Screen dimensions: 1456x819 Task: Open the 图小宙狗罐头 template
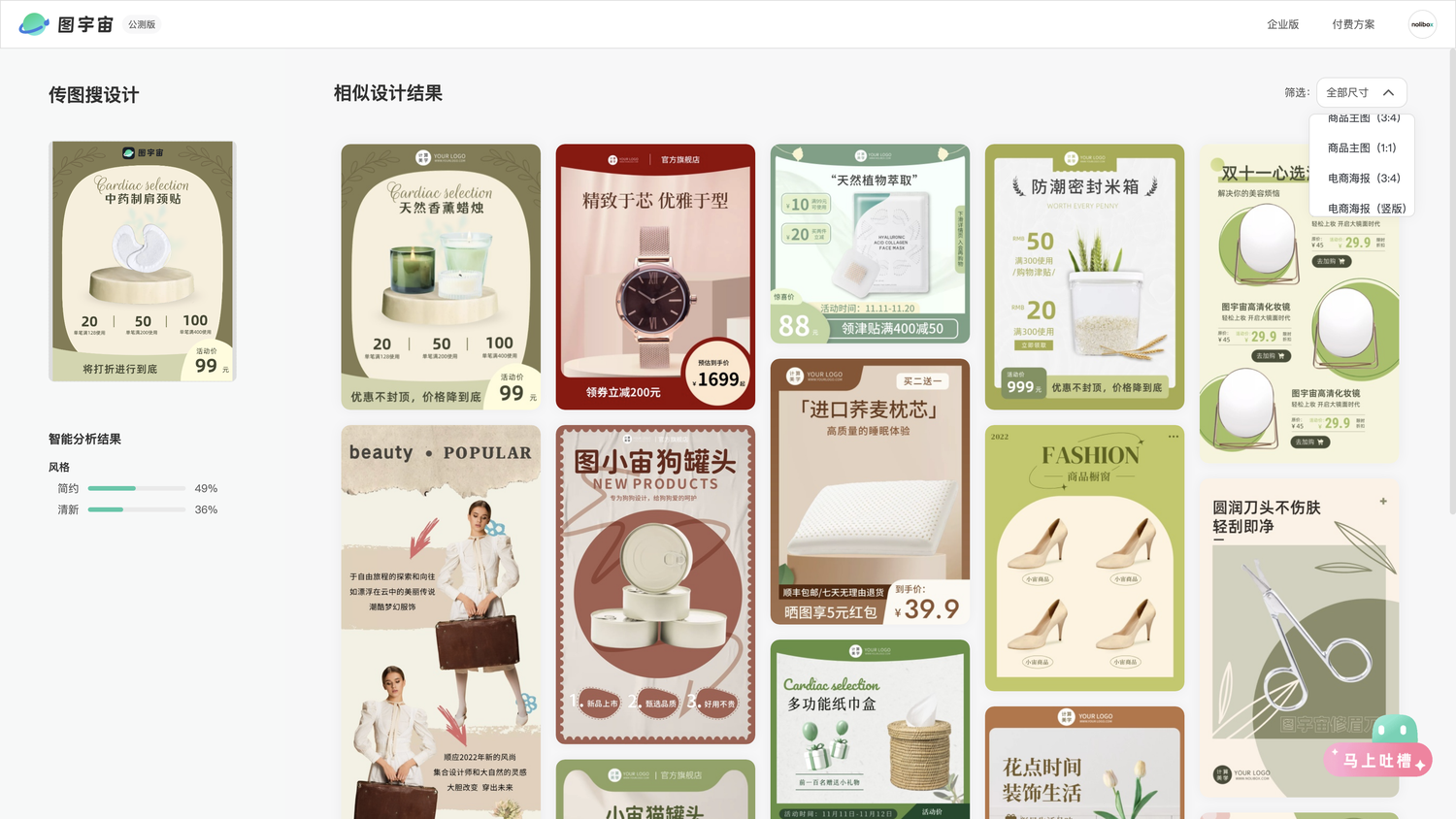pos(655,584)
